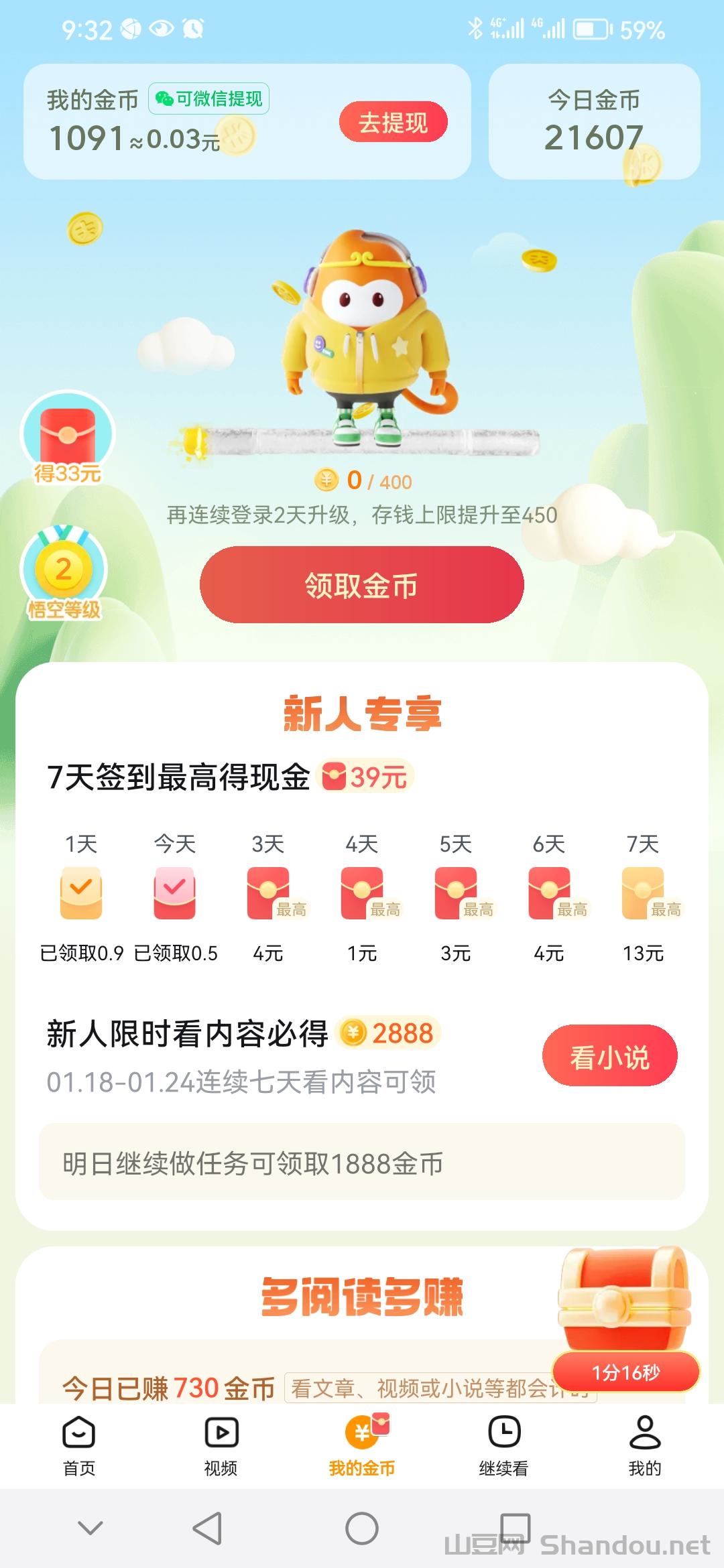
Task: Select the 我的金币 tab
Action: coord(362,1446)
